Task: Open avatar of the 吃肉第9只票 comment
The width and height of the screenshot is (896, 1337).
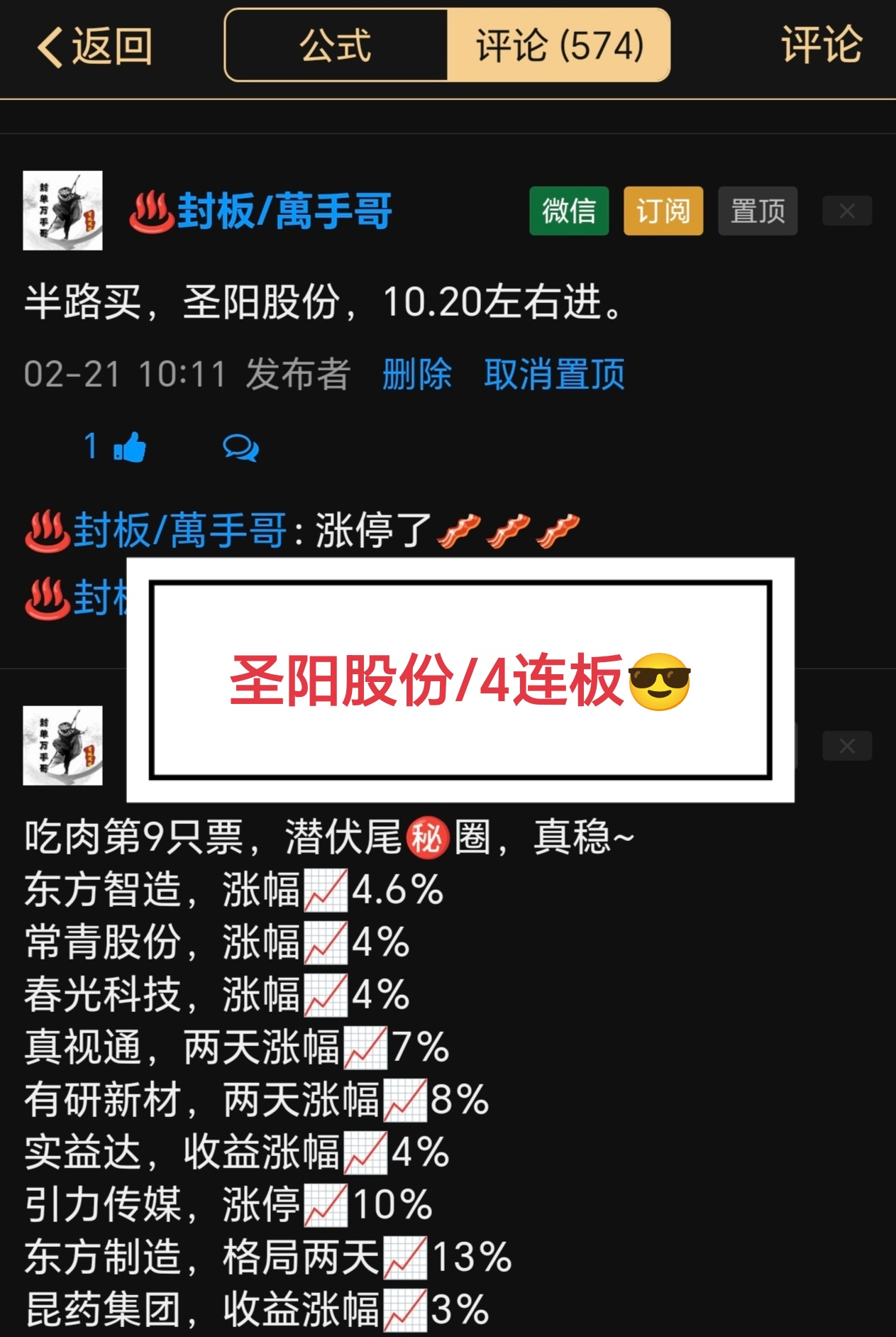Action: pos(62,746)
